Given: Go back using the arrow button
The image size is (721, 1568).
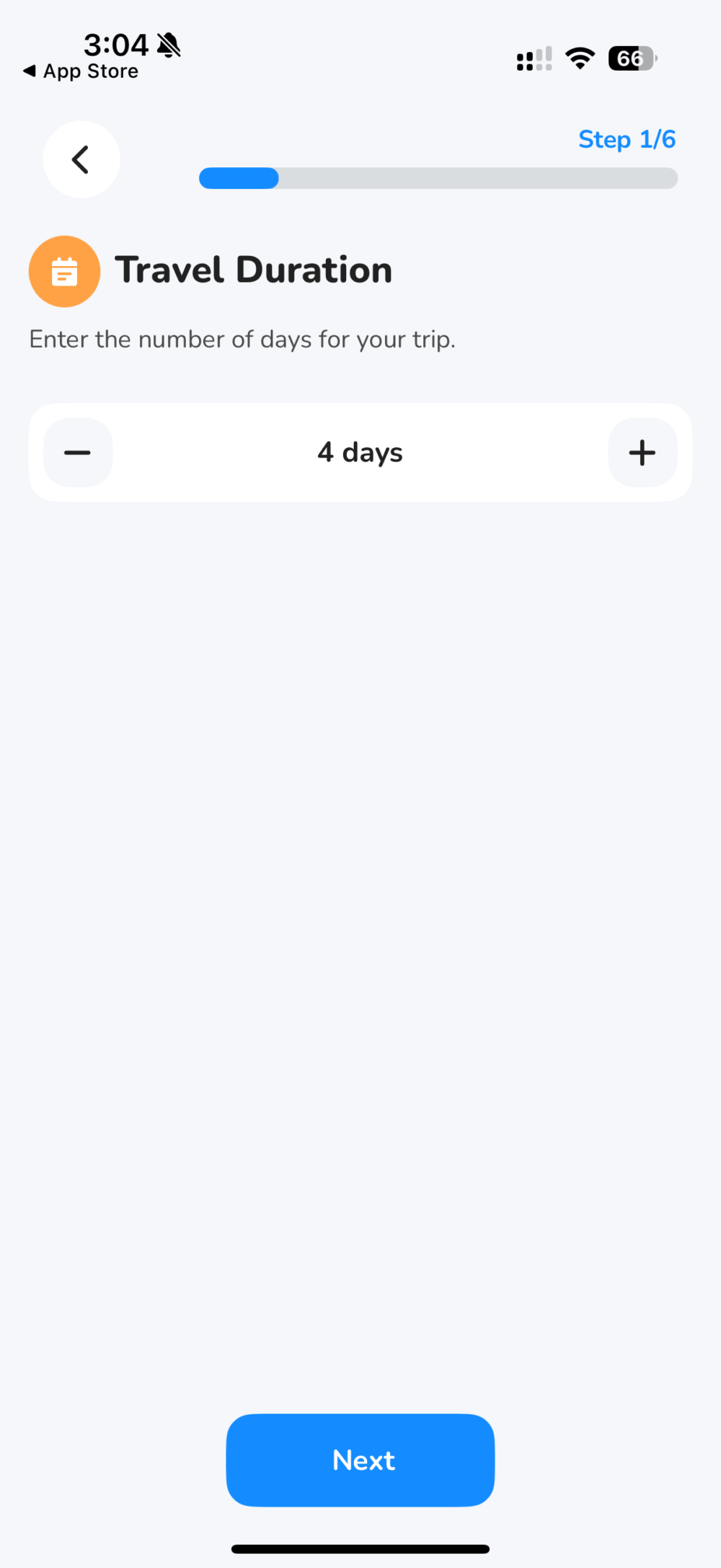Looking at the screenshot, I should pyautogui.click(x=81, y=159).
